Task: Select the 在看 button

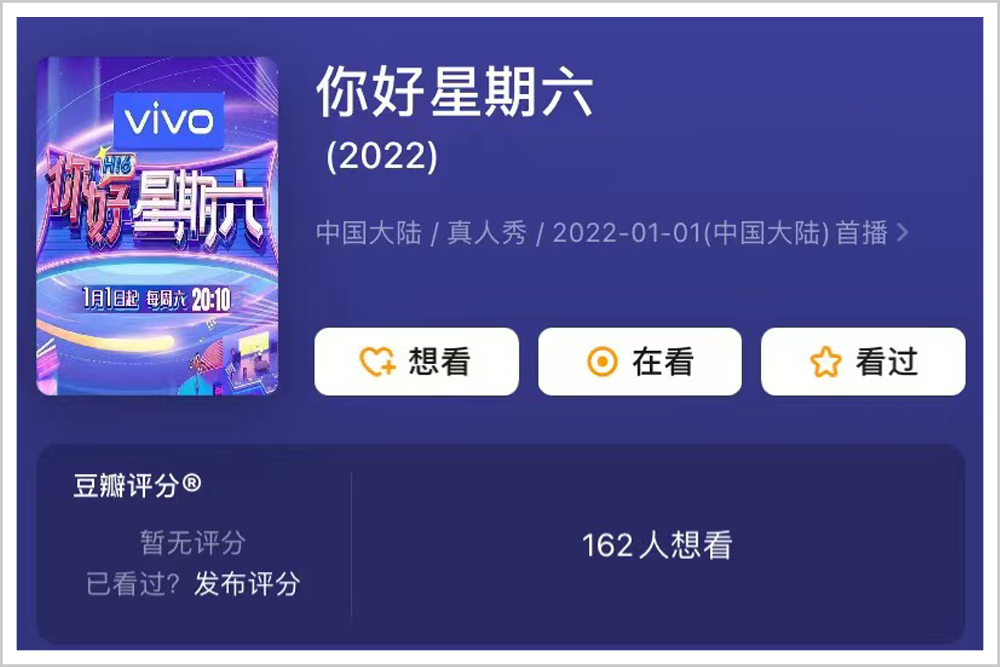Action: pos(640,362)
